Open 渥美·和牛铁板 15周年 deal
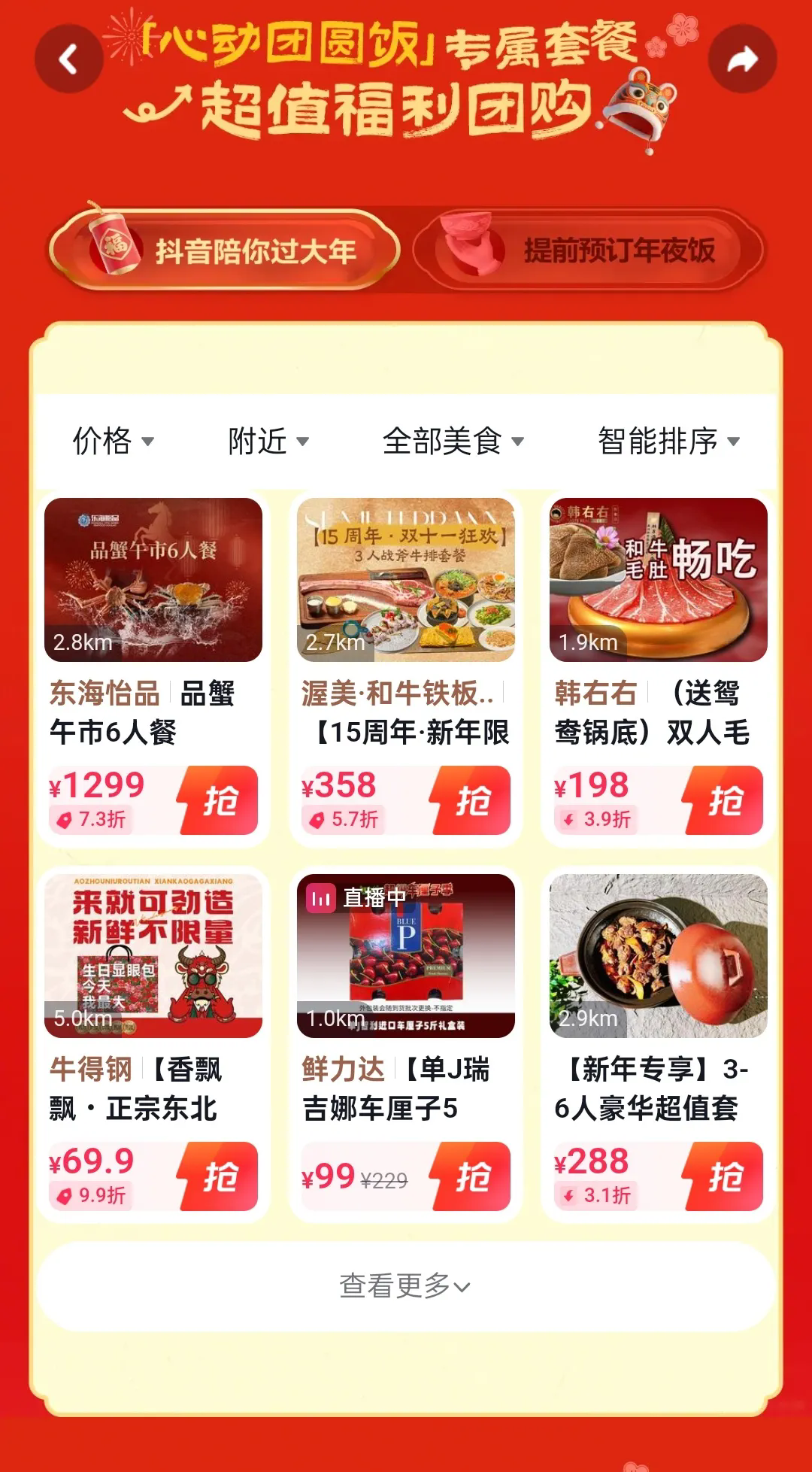Viewport: 812px width, 1472px height. coord(406,580)
